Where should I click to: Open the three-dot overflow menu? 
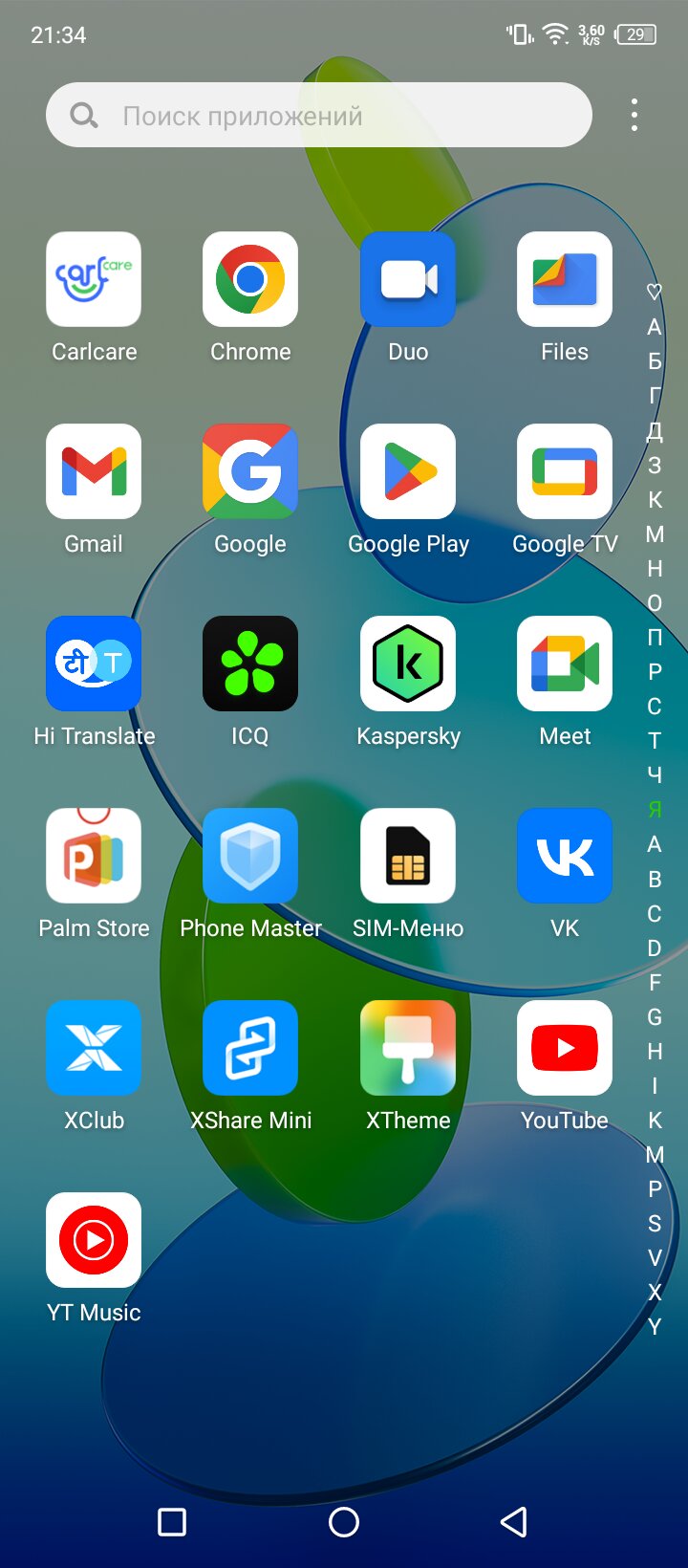click(634, 116)
